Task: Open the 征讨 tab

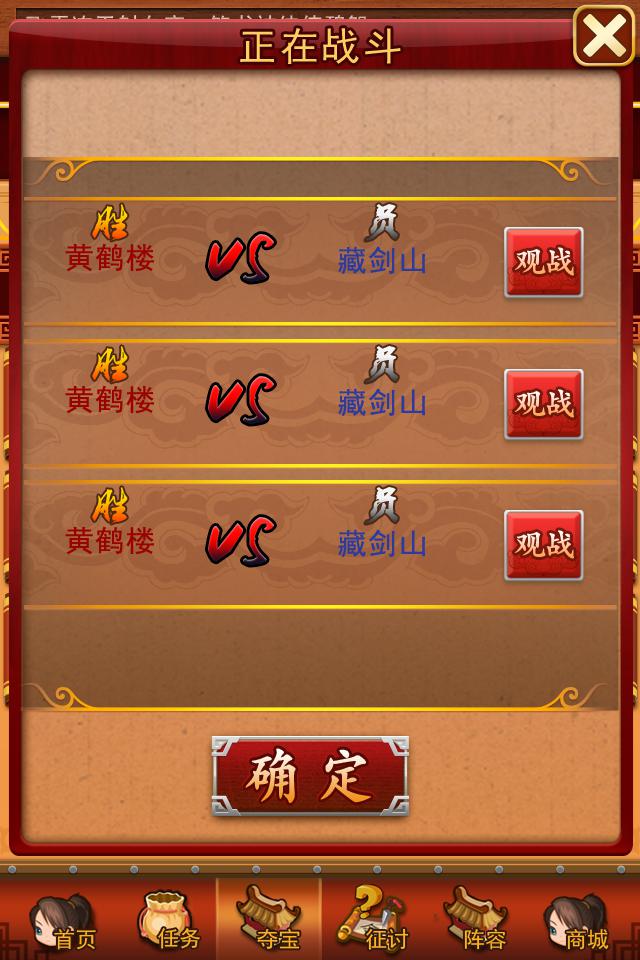Action: pyautogui.click(x=374, y=920)
